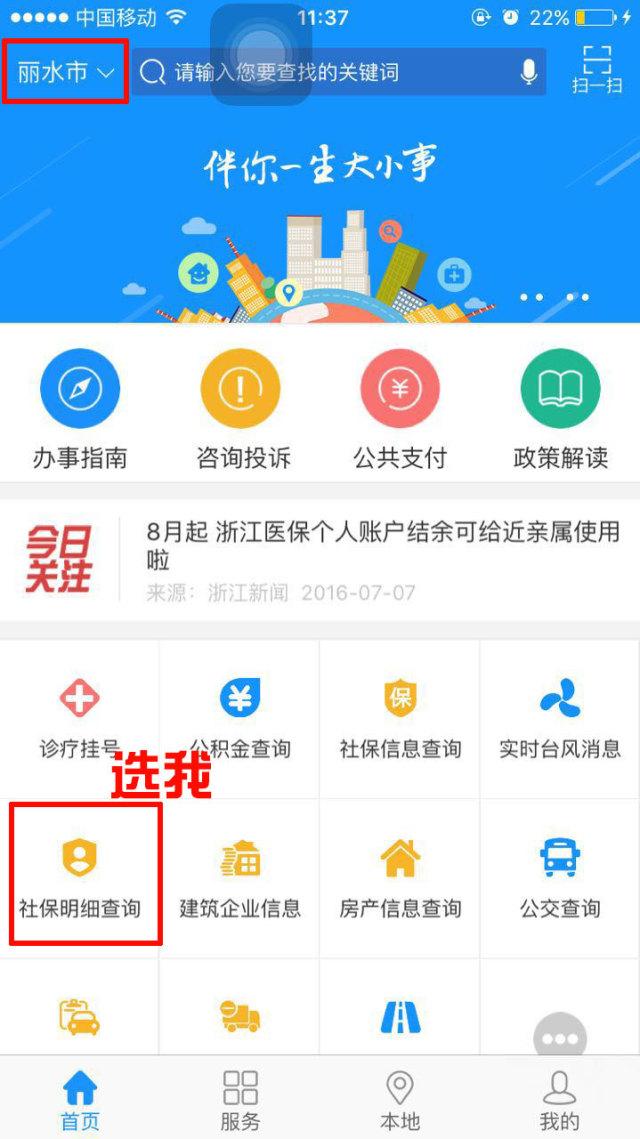
Task: Open 政策解读
Action: tap(560, 410)
